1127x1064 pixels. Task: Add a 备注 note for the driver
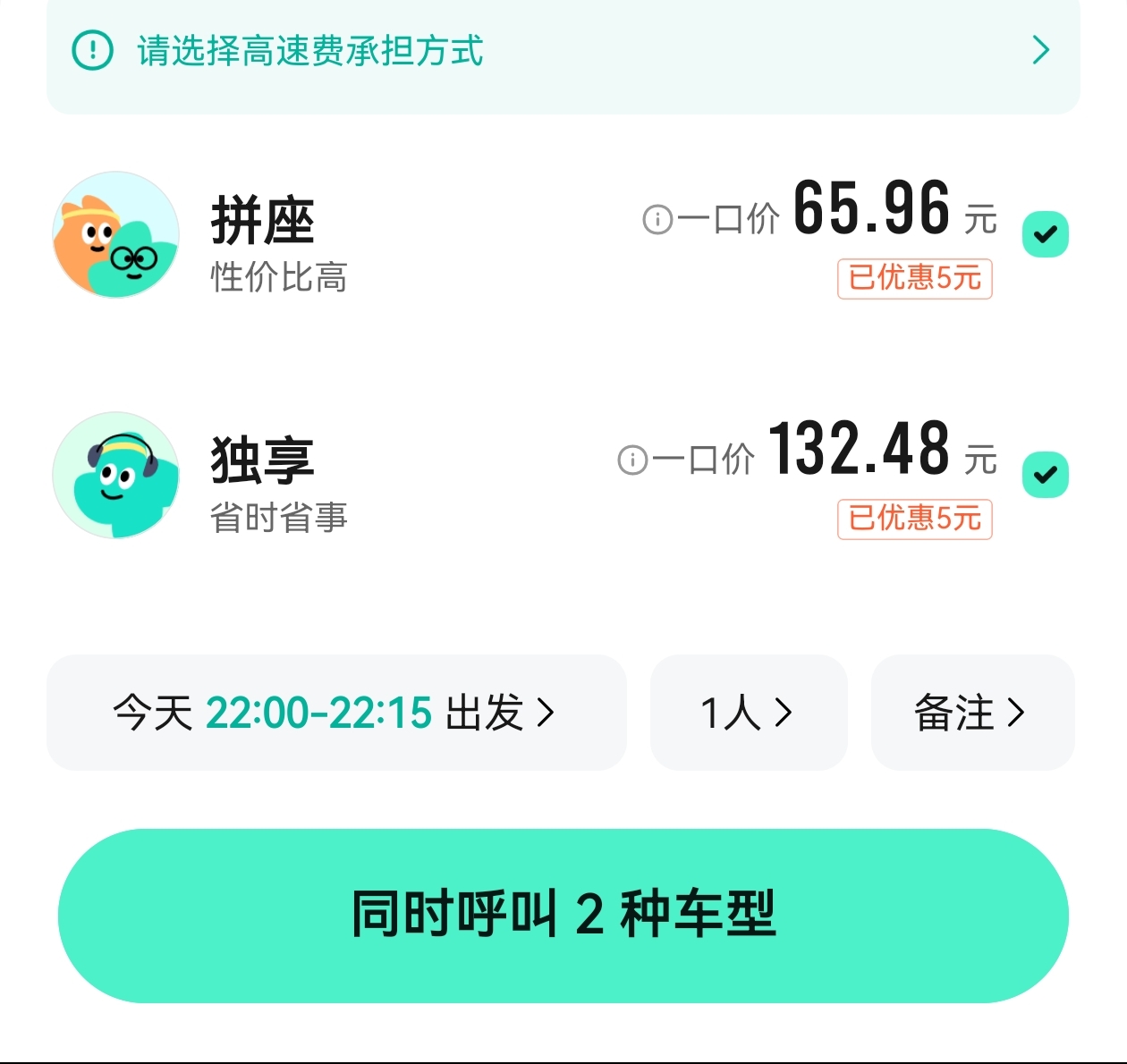(971, 713)
